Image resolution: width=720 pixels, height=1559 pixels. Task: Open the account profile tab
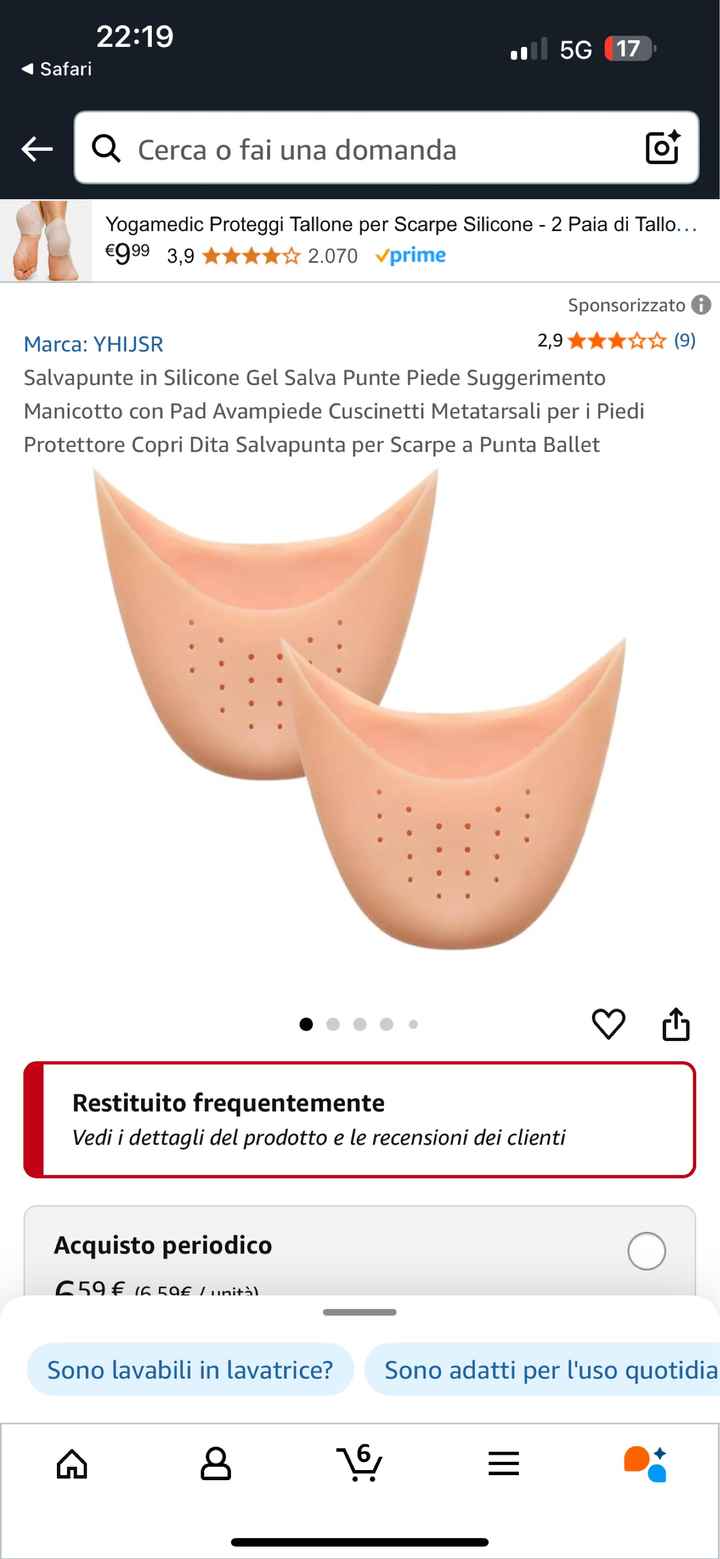216,1464
